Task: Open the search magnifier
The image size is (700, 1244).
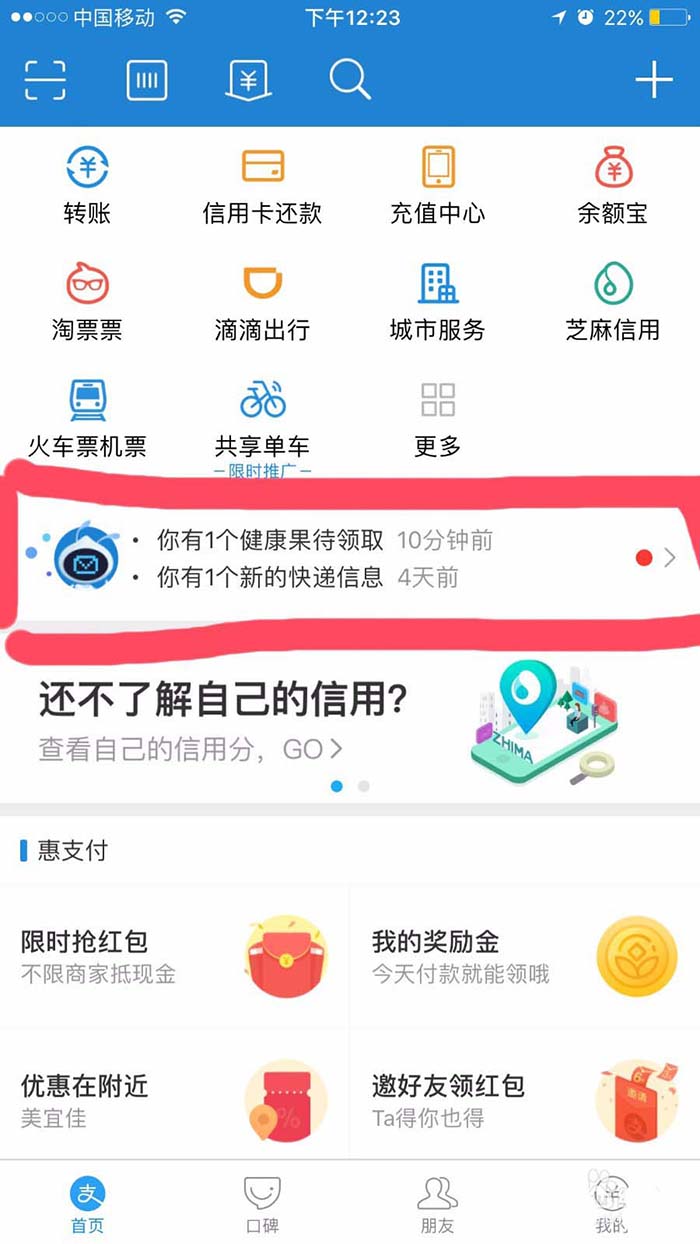Action: (350, 80)
